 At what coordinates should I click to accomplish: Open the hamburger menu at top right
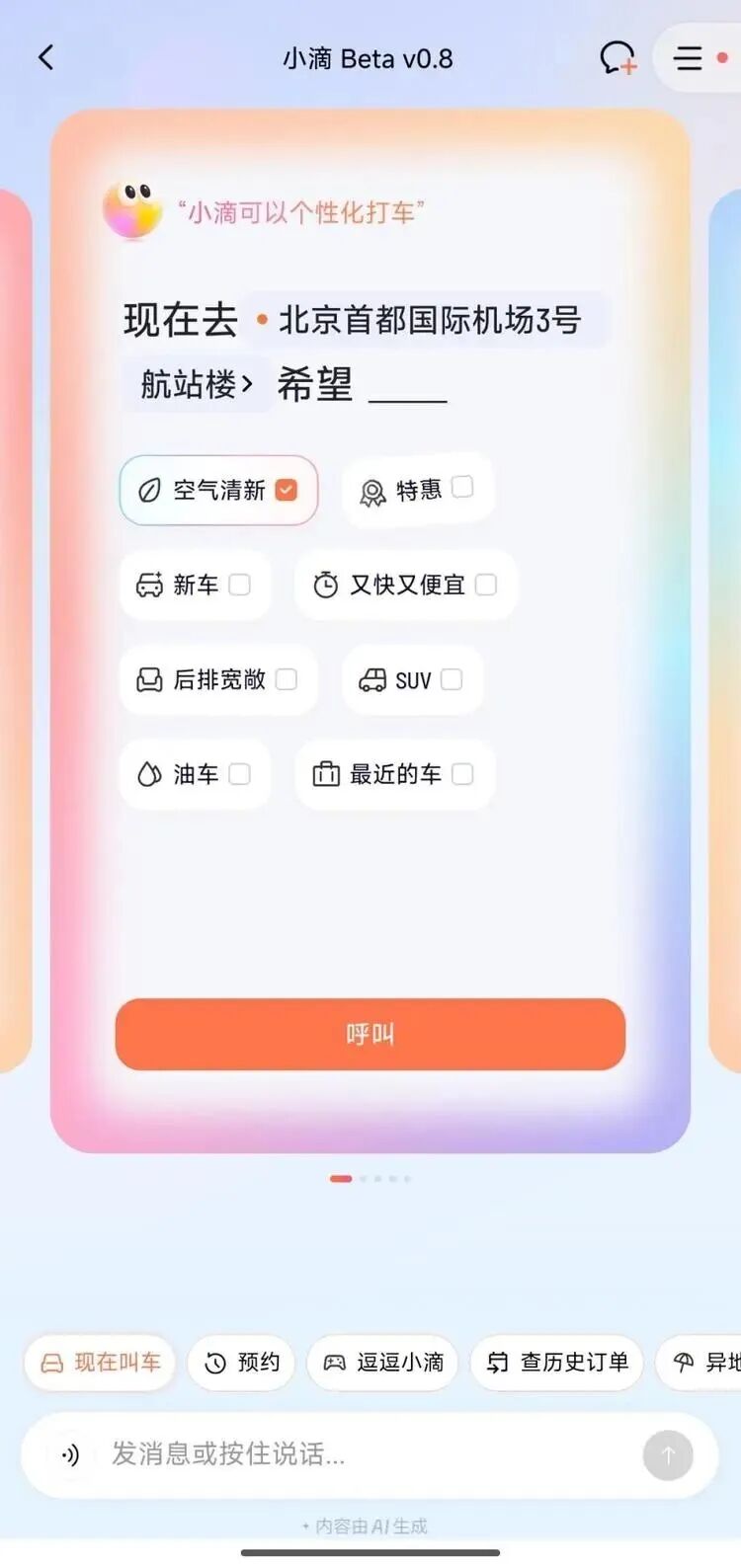[x=688, y=57]
